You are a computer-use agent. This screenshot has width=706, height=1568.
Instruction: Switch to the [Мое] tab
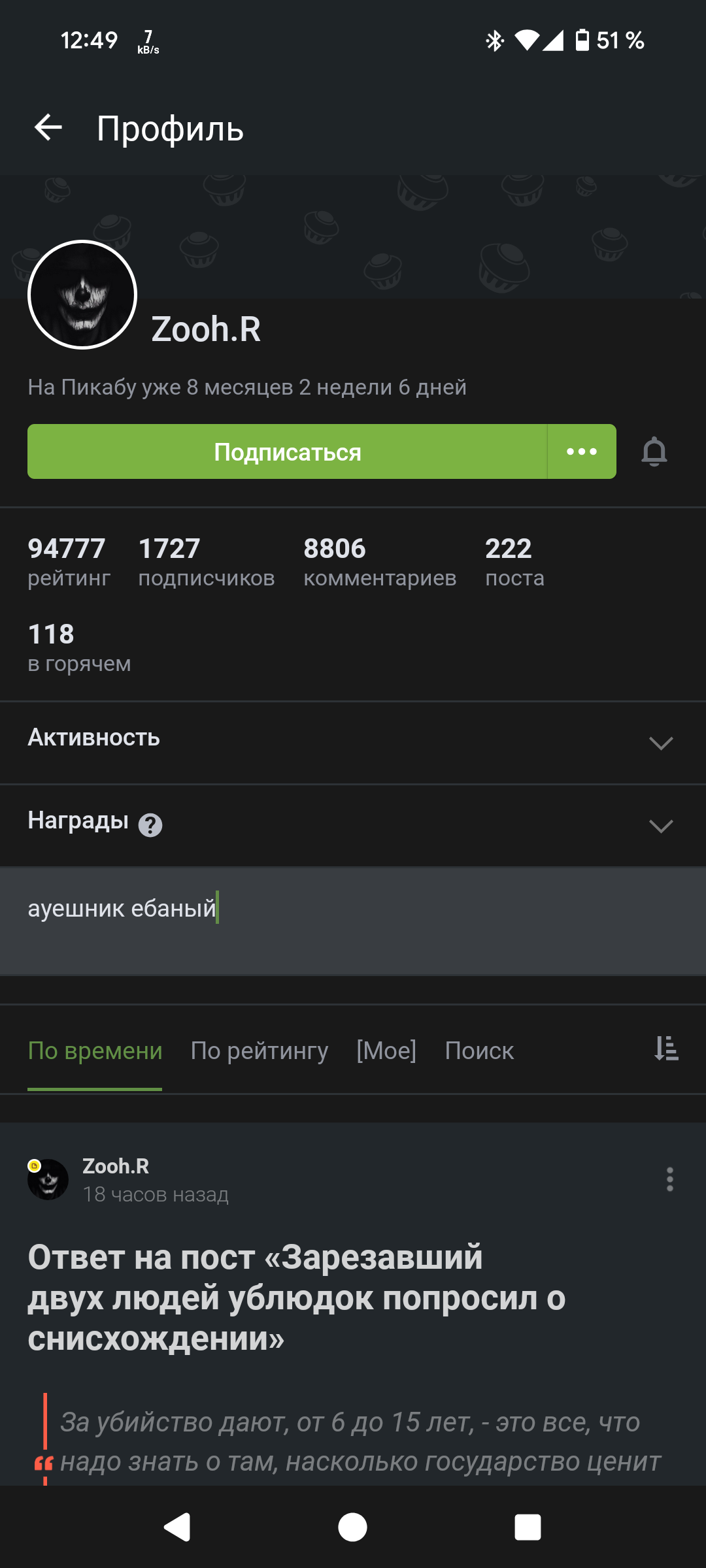(386, 1051)
